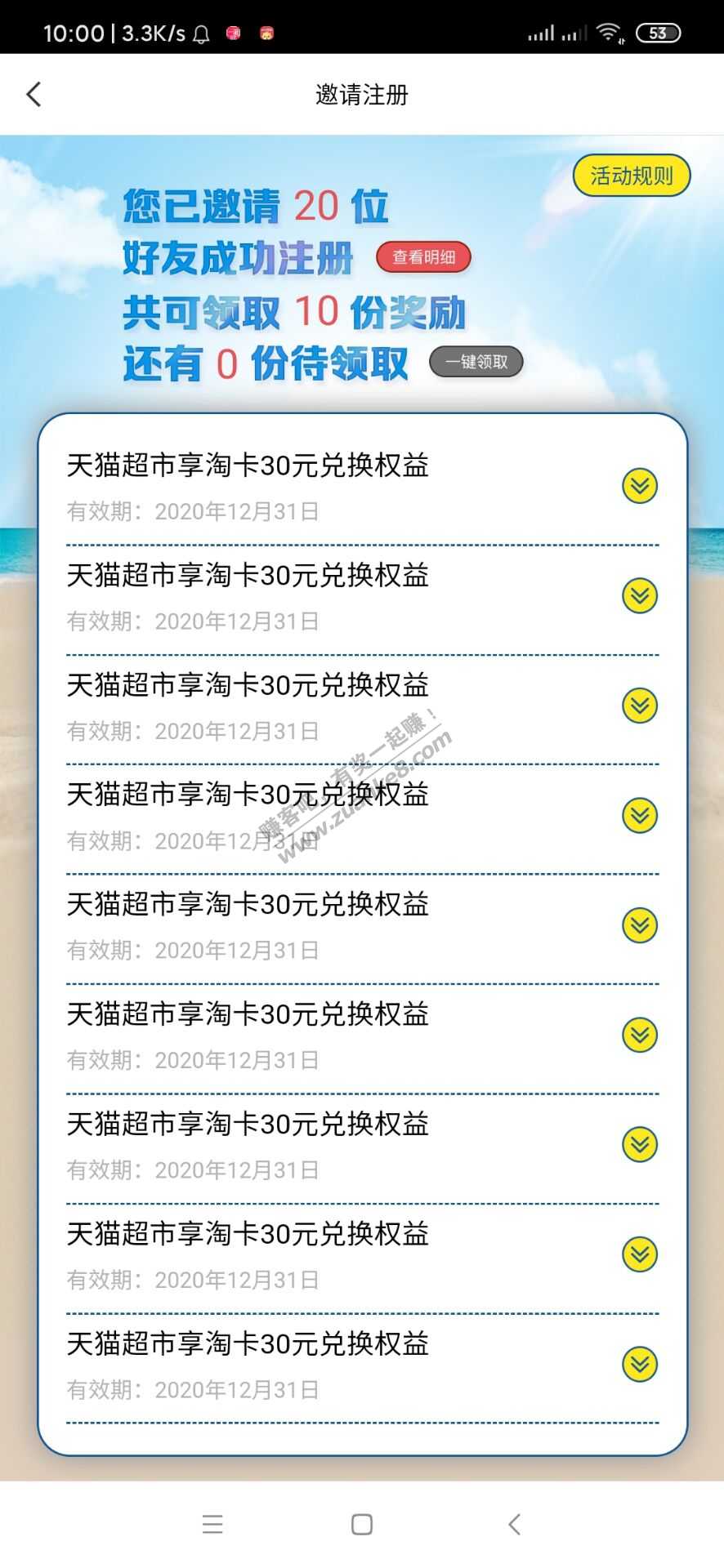Open the 活动规则 activity rules
Image resolution: width=724 pixels, height=1568 pixels.
tap(631, 176)
